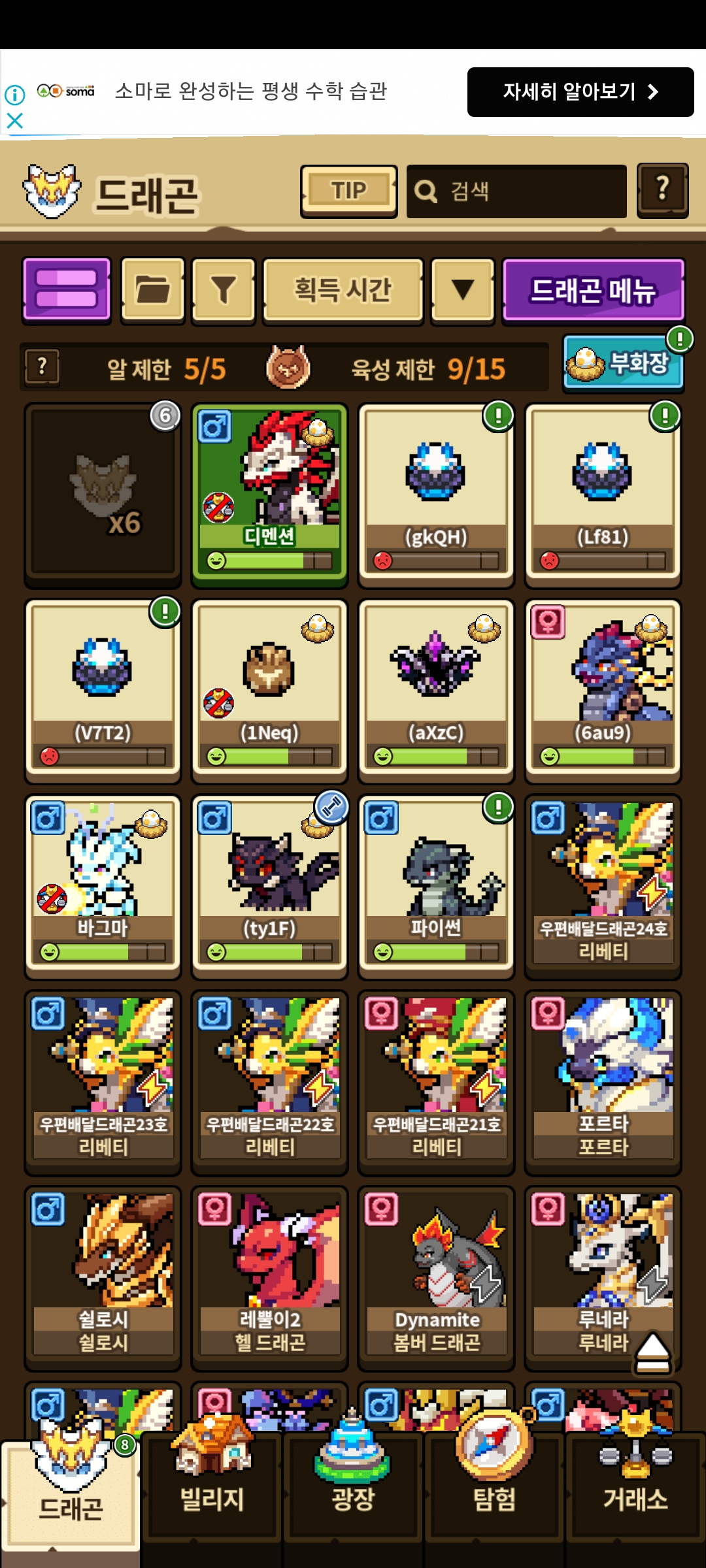Viewport: 706px width, 1568px height.
Task: Open the 파이썬 dragon card
Action: pyautogui.click(x=435, y=885)
